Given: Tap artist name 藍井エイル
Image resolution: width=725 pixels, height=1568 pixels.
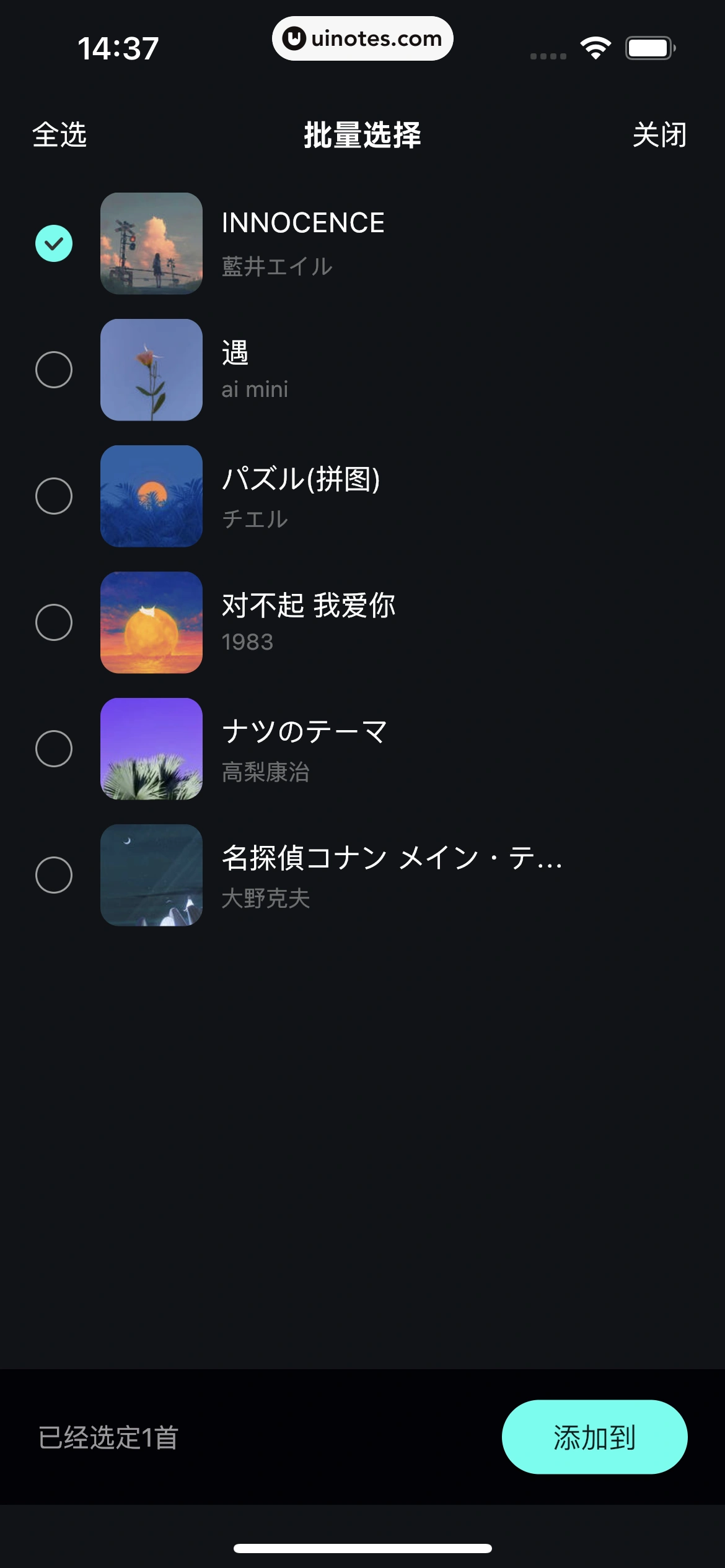Looking at the screenshot, I should point(277,266).
